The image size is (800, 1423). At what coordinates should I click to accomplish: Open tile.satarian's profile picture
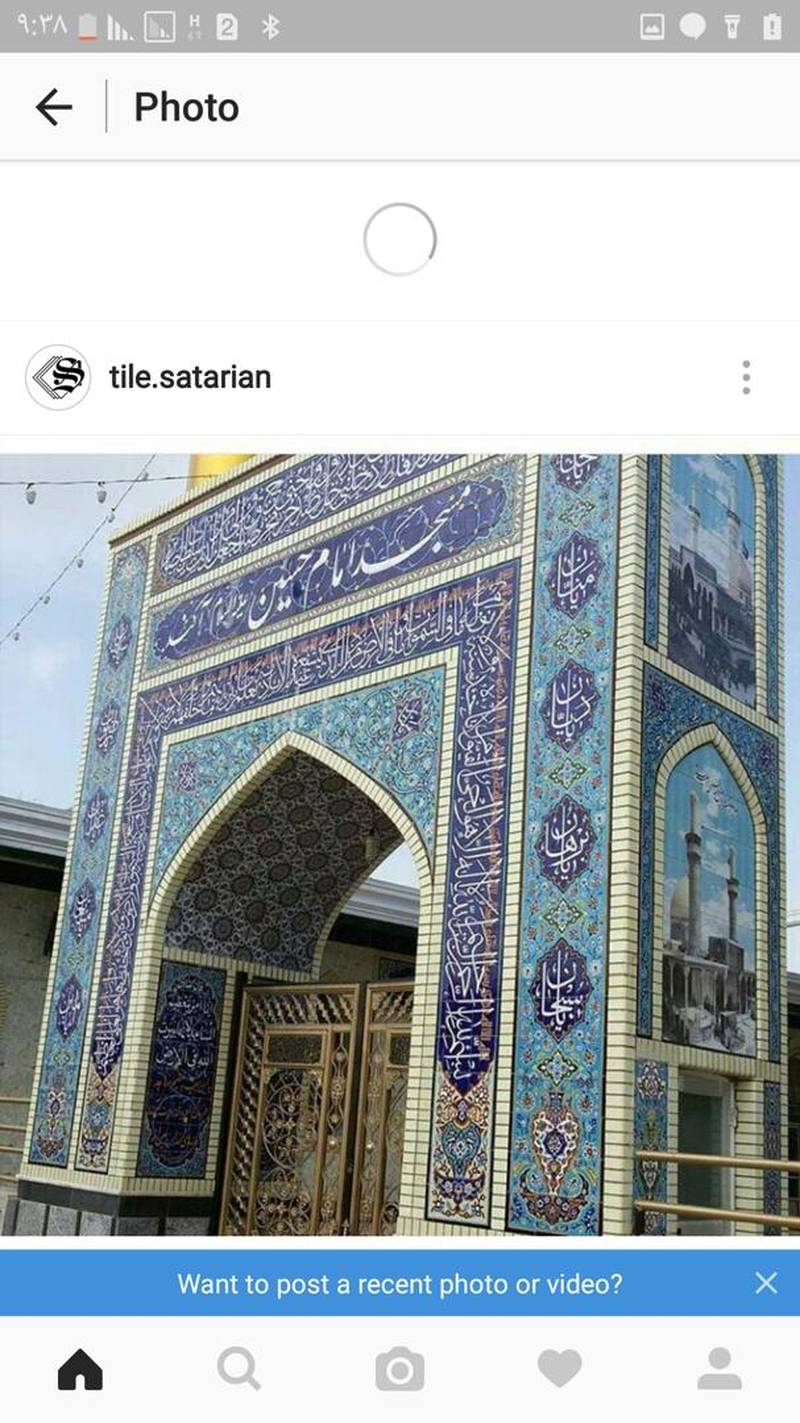57,377
